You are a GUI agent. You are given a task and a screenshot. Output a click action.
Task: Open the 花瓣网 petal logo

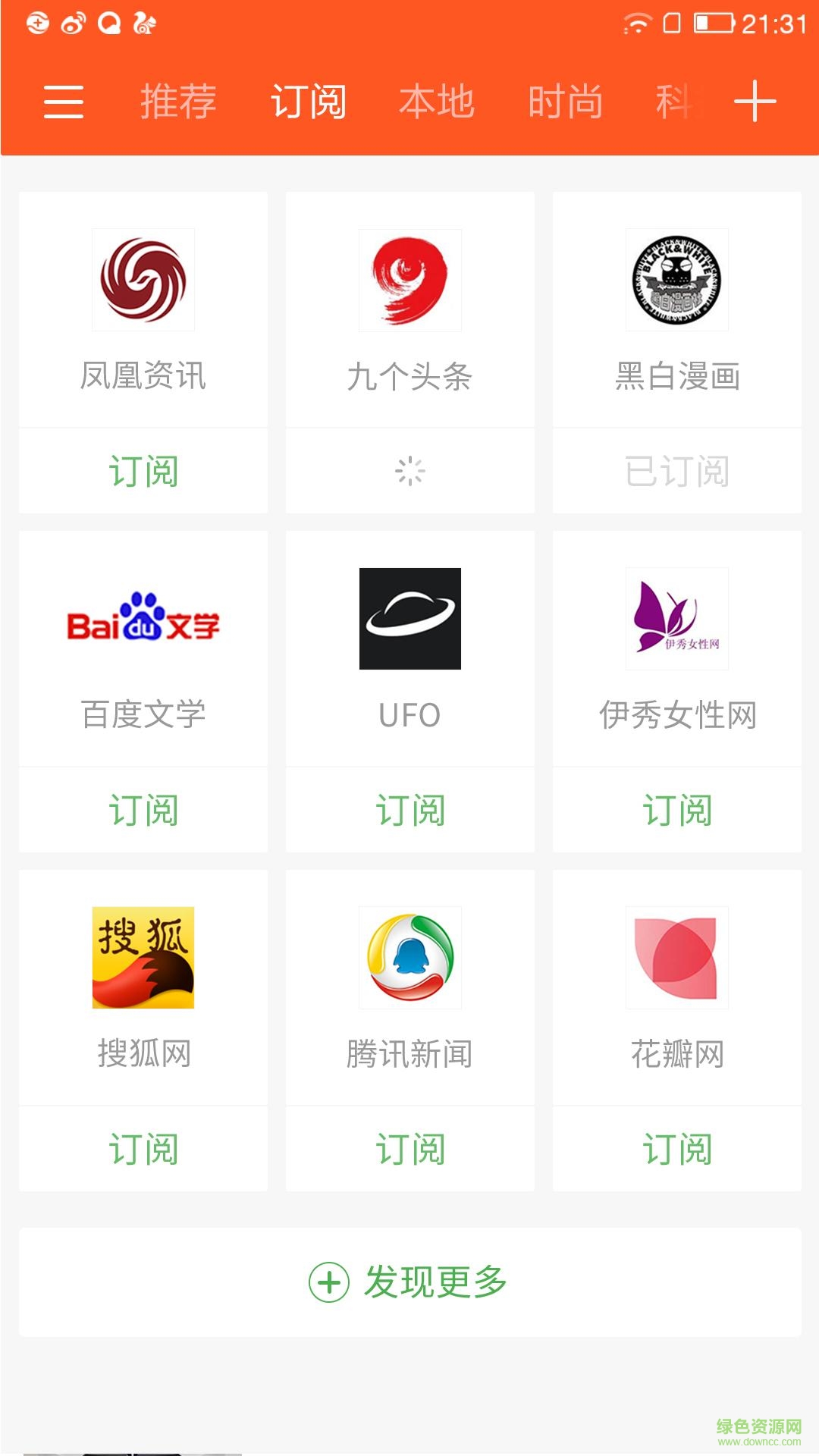(677, 958)
